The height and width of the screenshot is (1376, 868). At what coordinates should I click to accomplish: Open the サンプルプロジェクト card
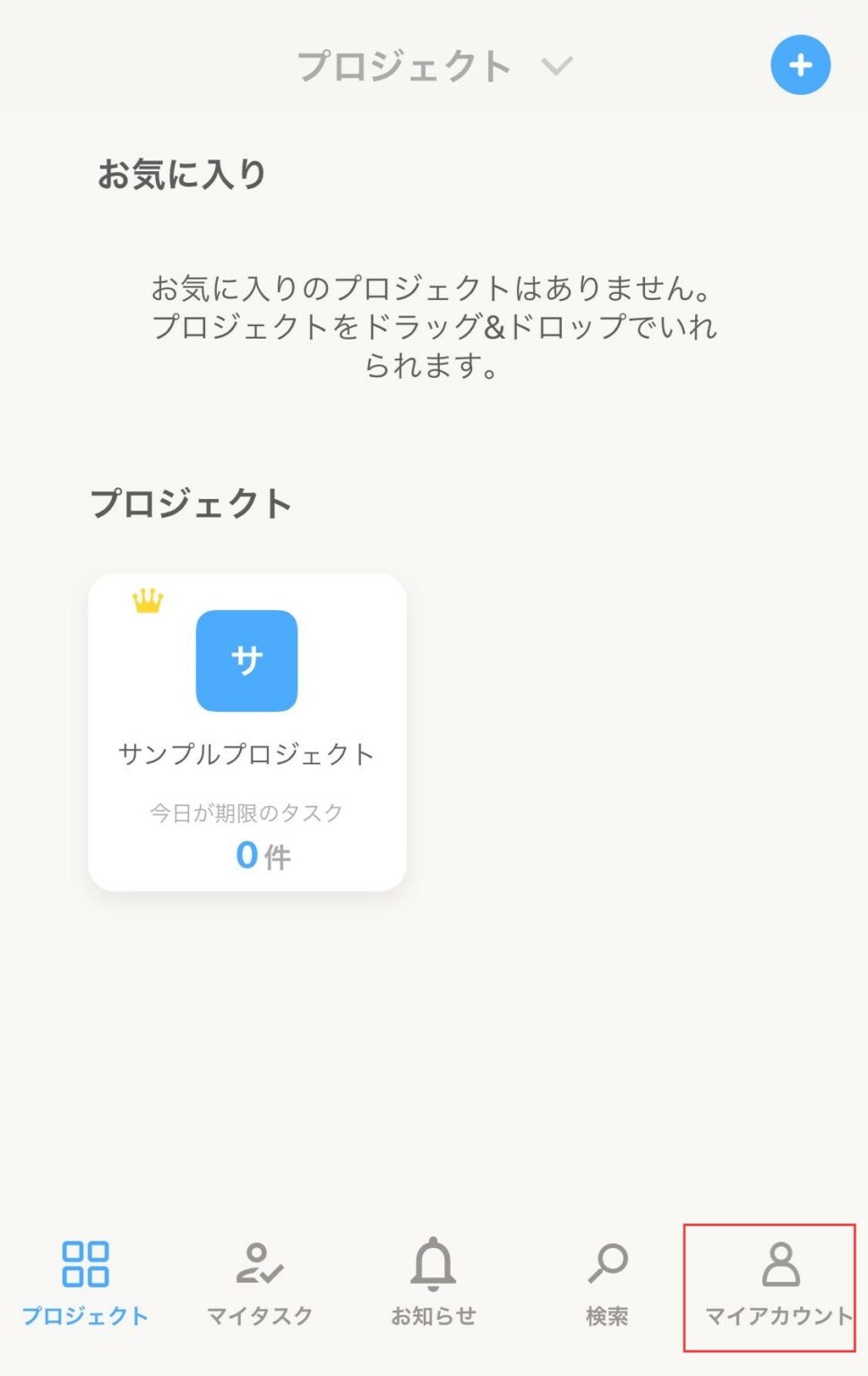[x=247, y=732]
